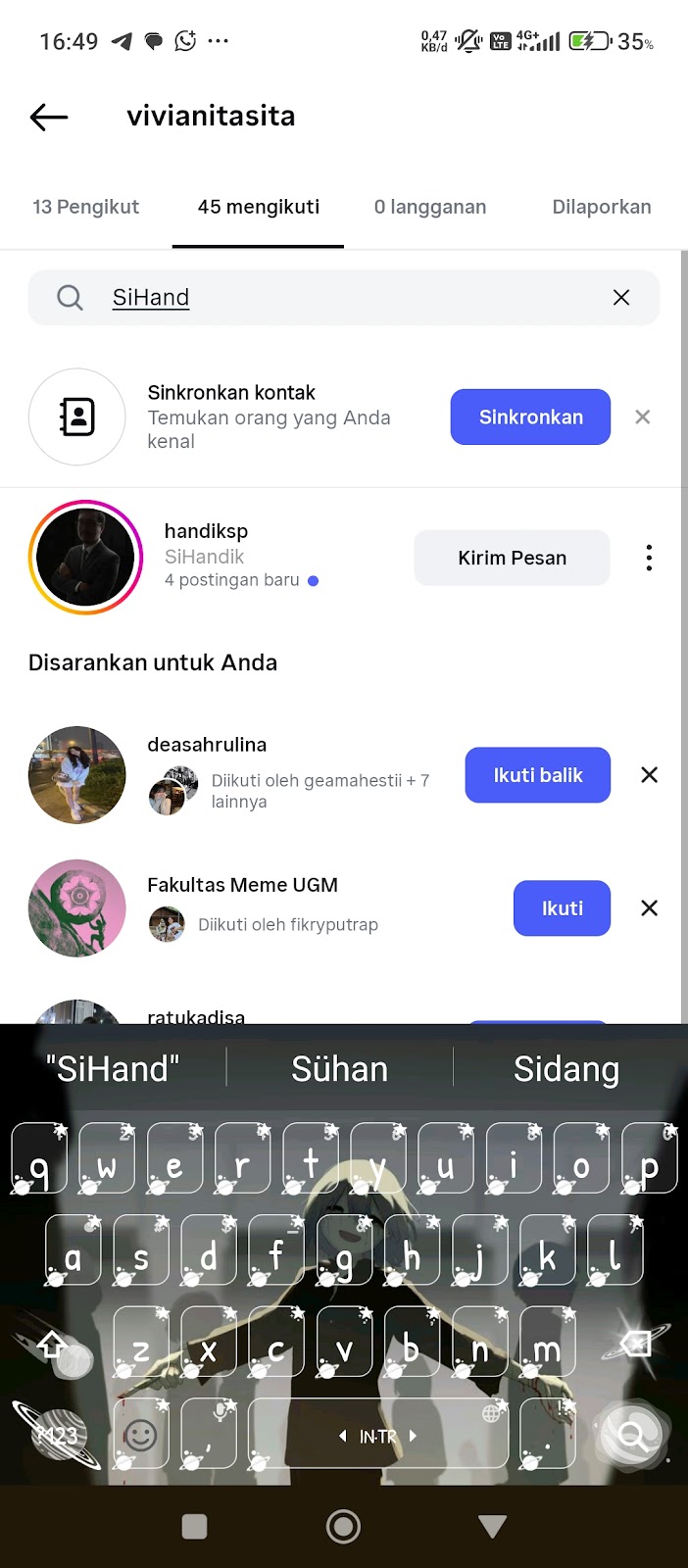Tap the Sinkronkan button

530,417
